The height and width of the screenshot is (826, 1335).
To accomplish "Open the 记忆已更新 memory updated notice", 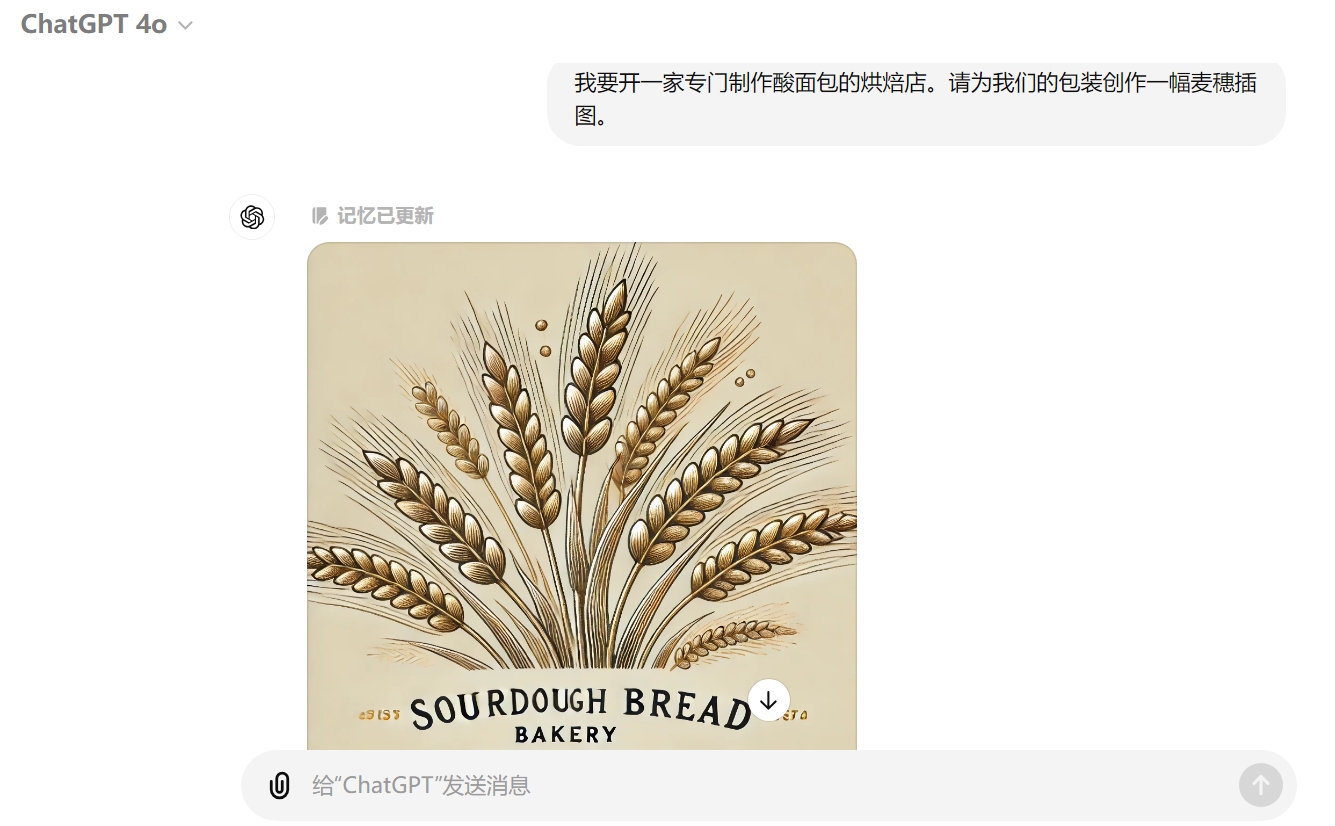I will coord(373,216).
